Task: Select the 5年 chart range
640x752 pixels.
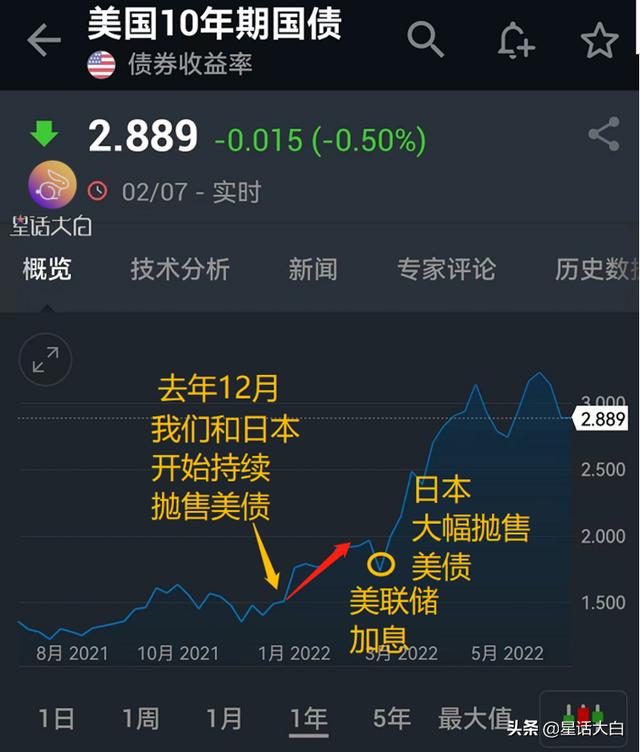Action: click(391, 718)
